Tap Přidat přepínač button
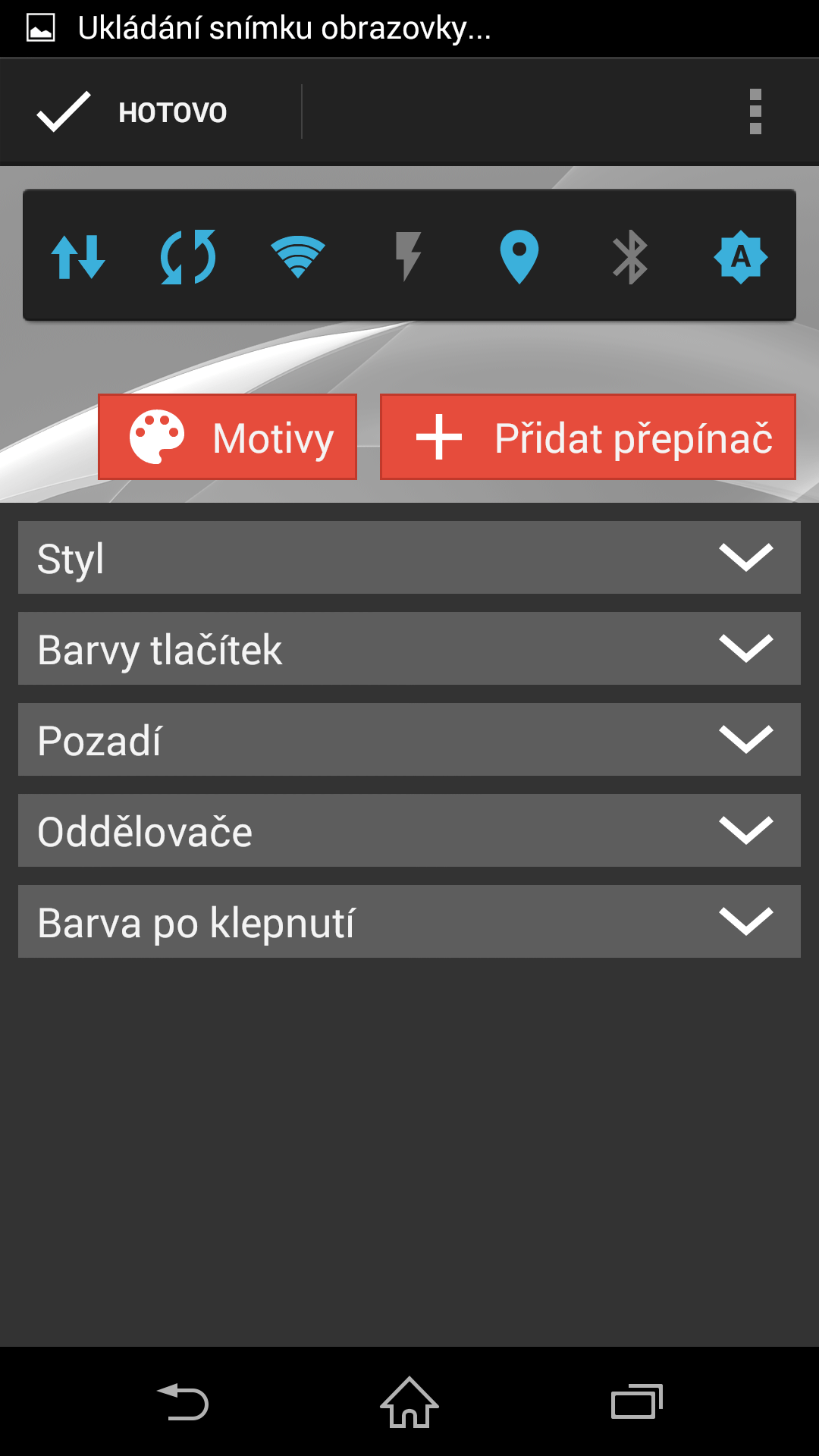 [x=588, y=437]
